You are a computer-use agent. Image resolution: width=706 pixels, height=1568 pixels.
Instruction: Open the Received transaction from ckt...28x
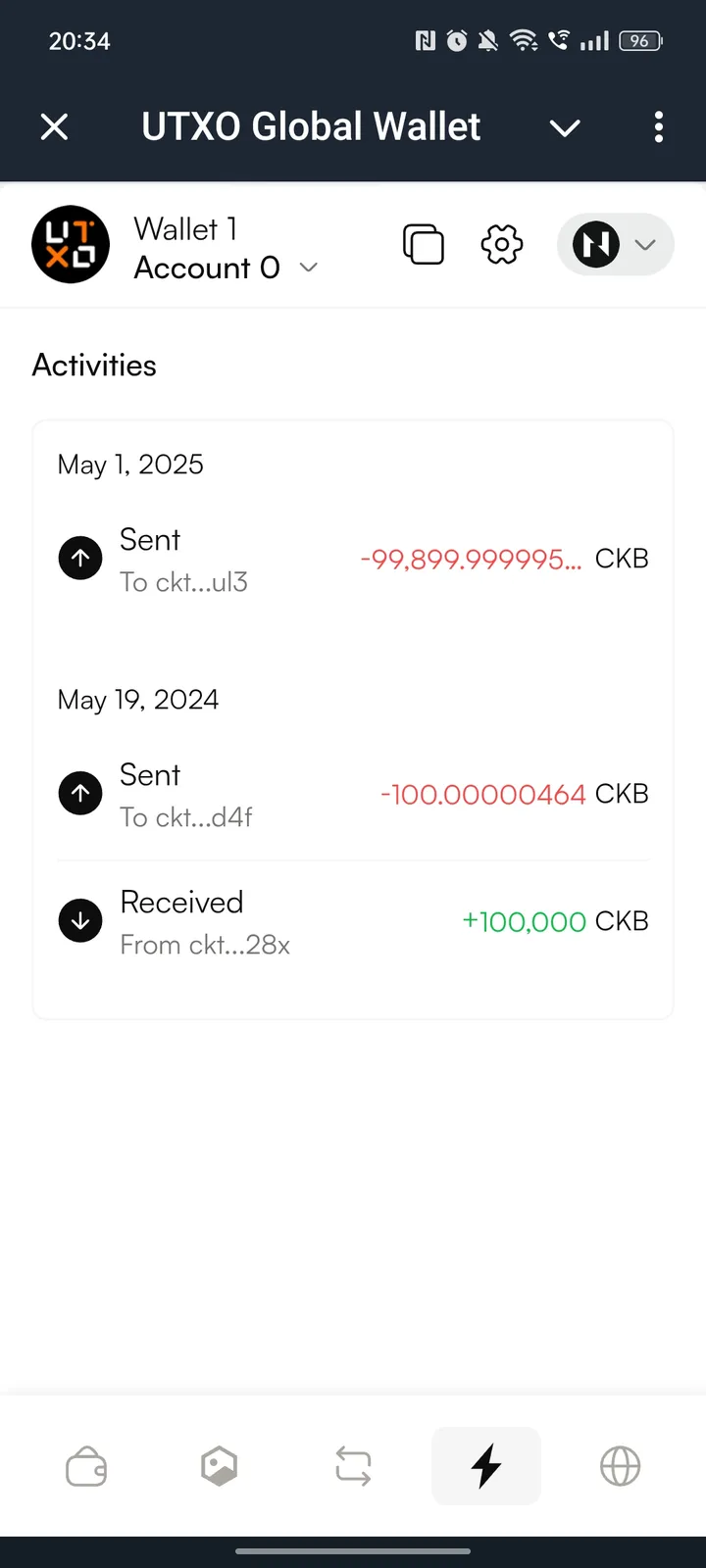click(x=353, y=921)
